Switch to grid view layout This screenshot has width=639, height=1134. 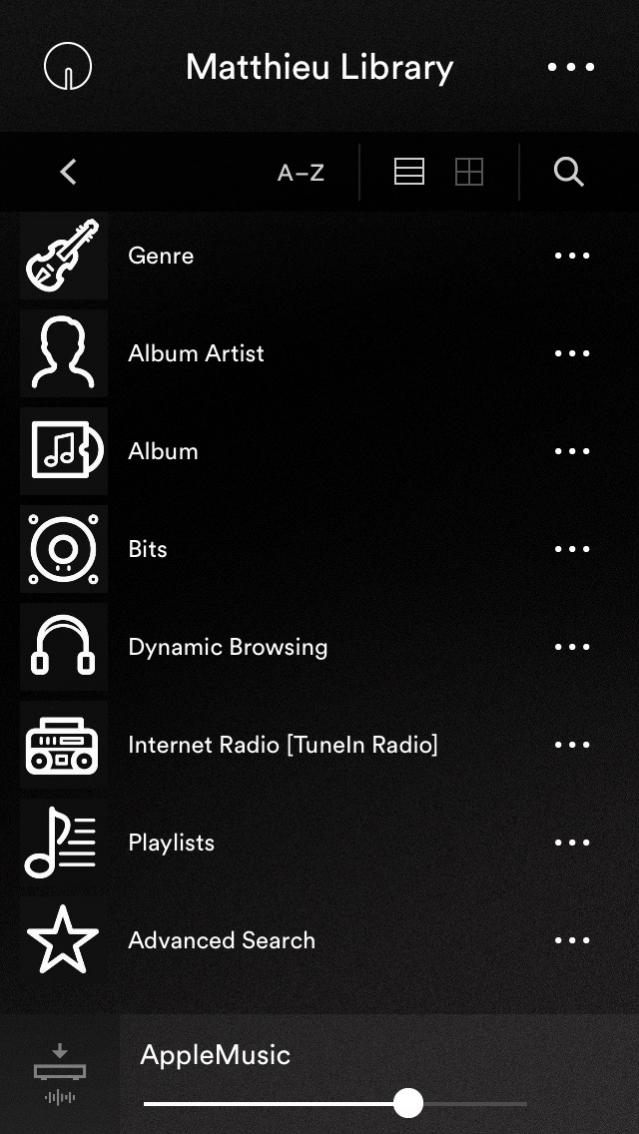pyautogui.click(x=469, y=172)
